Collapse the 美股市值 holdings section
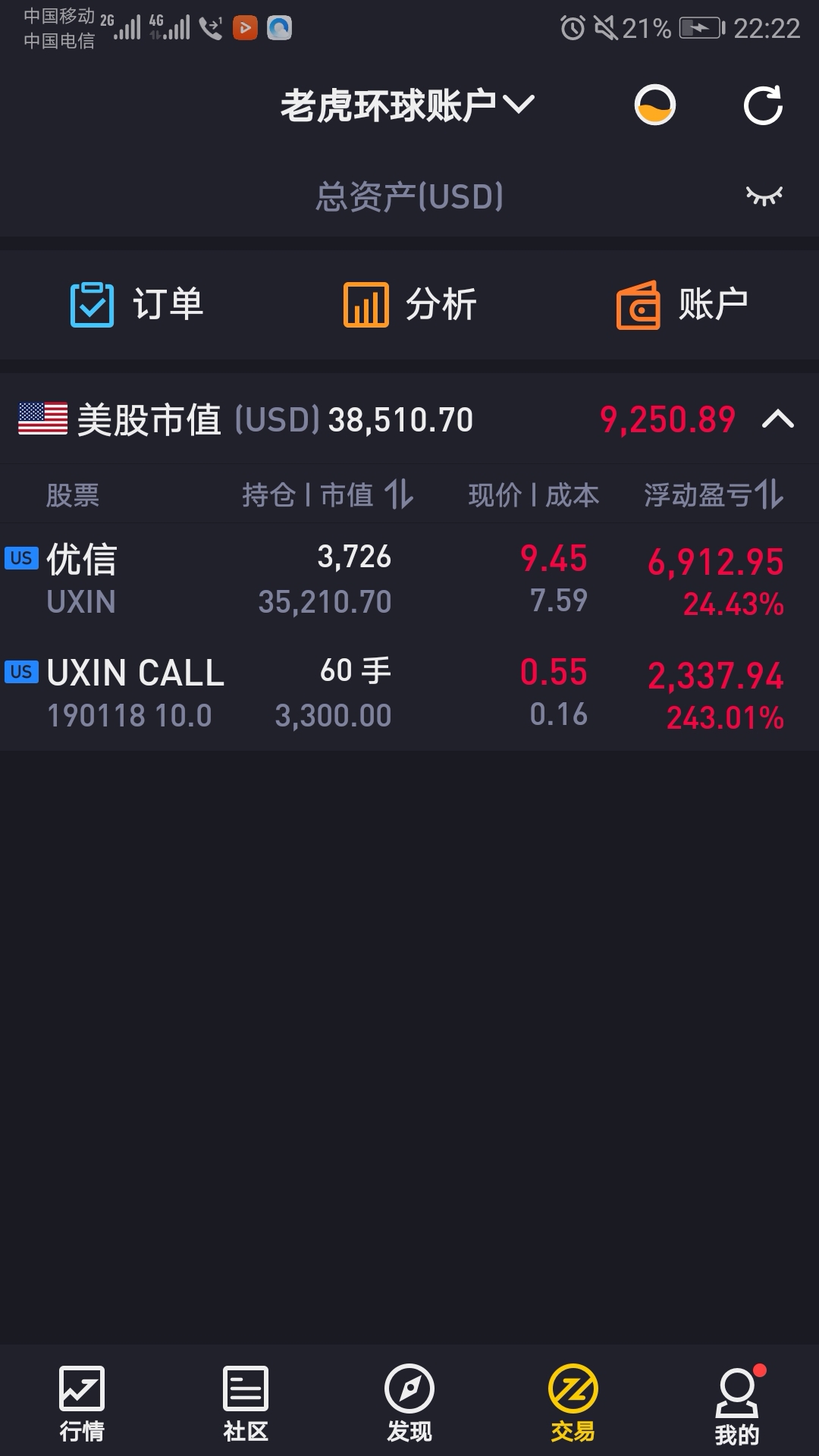The width and height of the screenshot is (819, 1456). coord(778,419)
